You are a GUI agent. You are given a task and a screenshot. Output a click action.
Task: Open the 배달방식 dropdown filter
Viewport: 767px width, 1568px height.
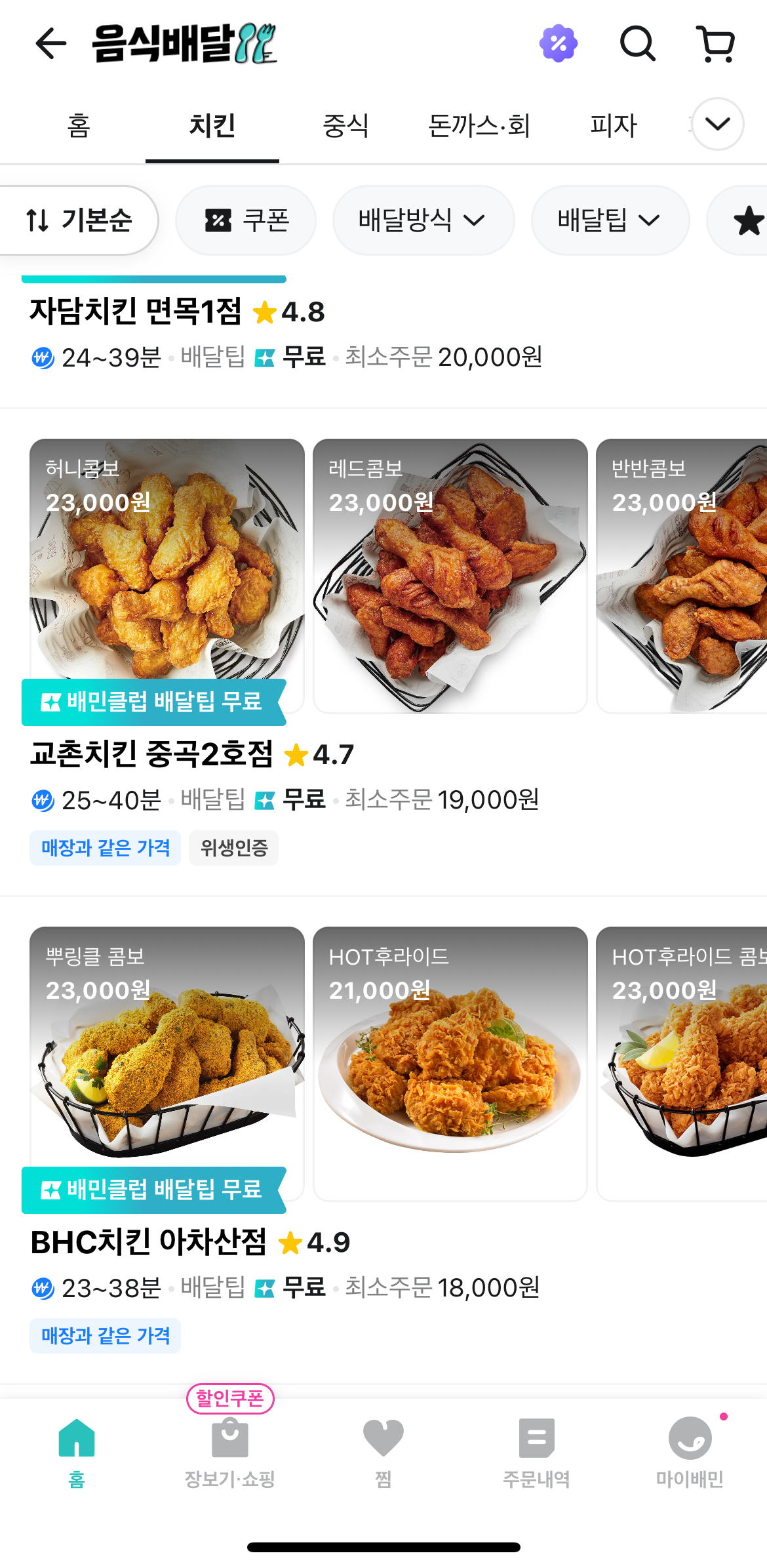click(423, 220)
